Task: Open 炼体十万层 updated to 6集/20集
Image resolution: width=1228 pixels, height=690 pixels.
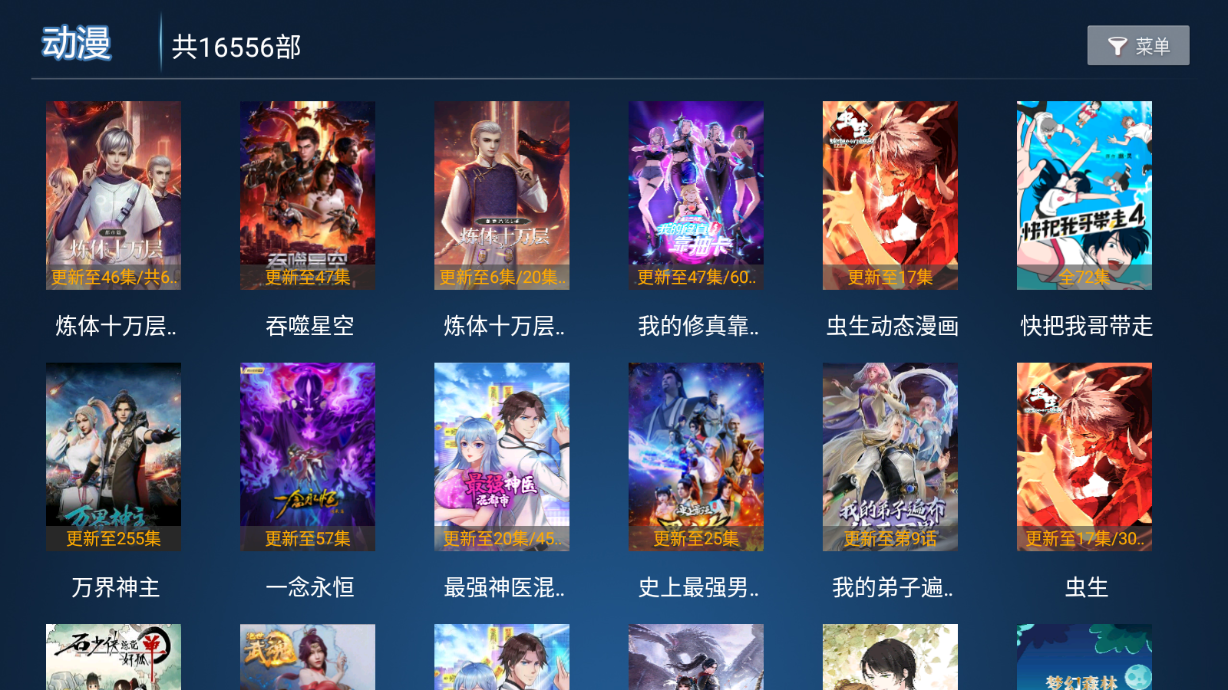Action: coord(501,195)
